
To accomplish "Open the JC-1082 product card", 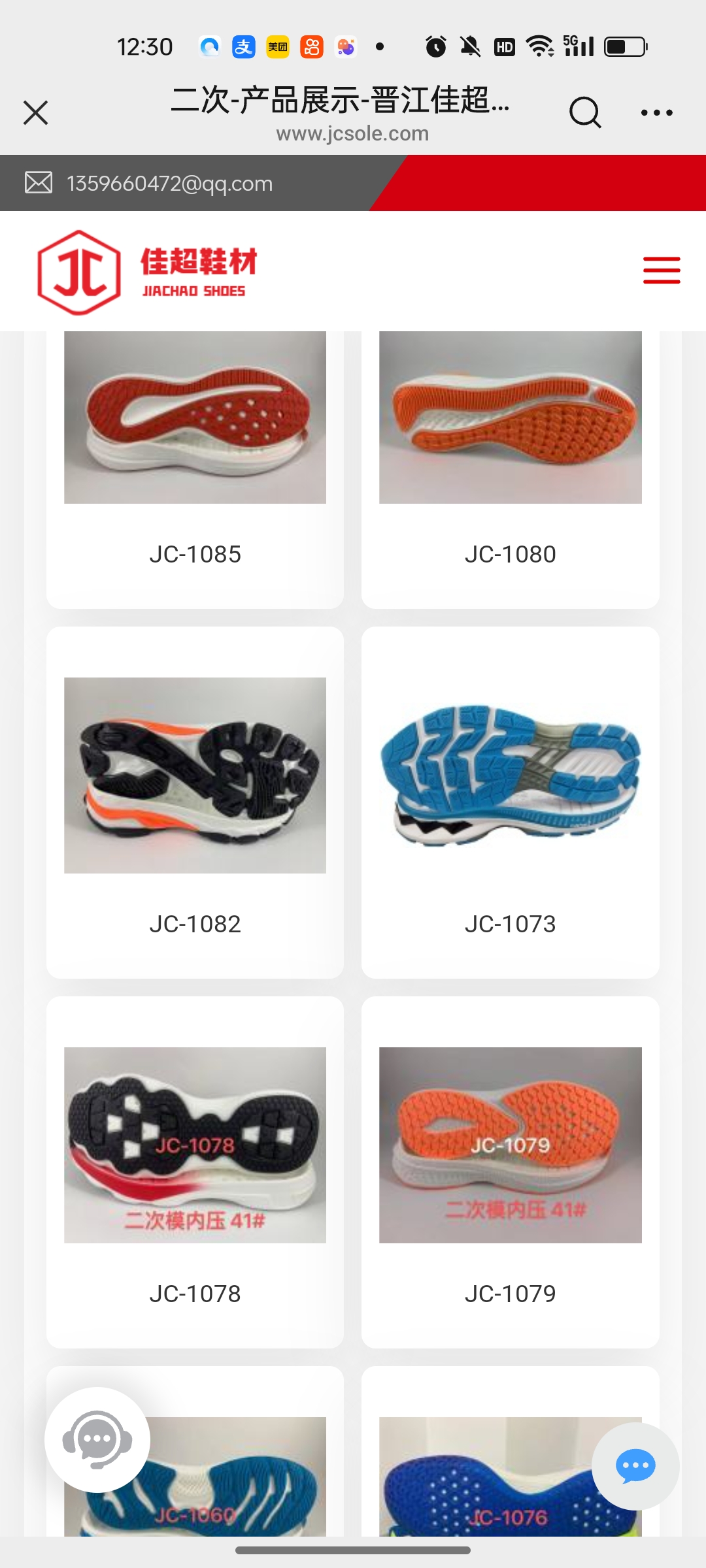I will (195, 804).
